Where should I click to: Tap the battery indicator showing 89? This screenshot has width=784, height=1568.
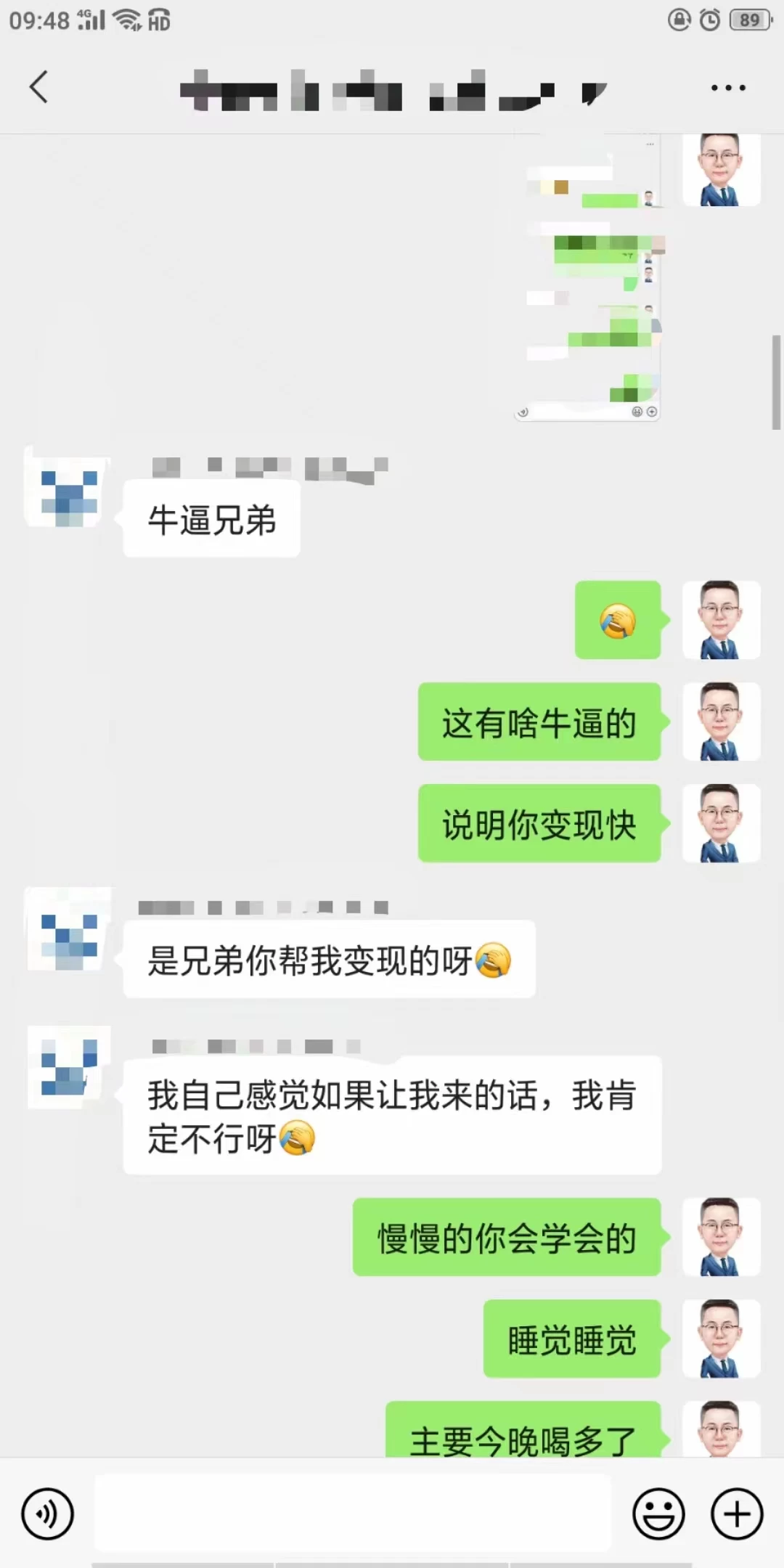click(x=751, y=20)
